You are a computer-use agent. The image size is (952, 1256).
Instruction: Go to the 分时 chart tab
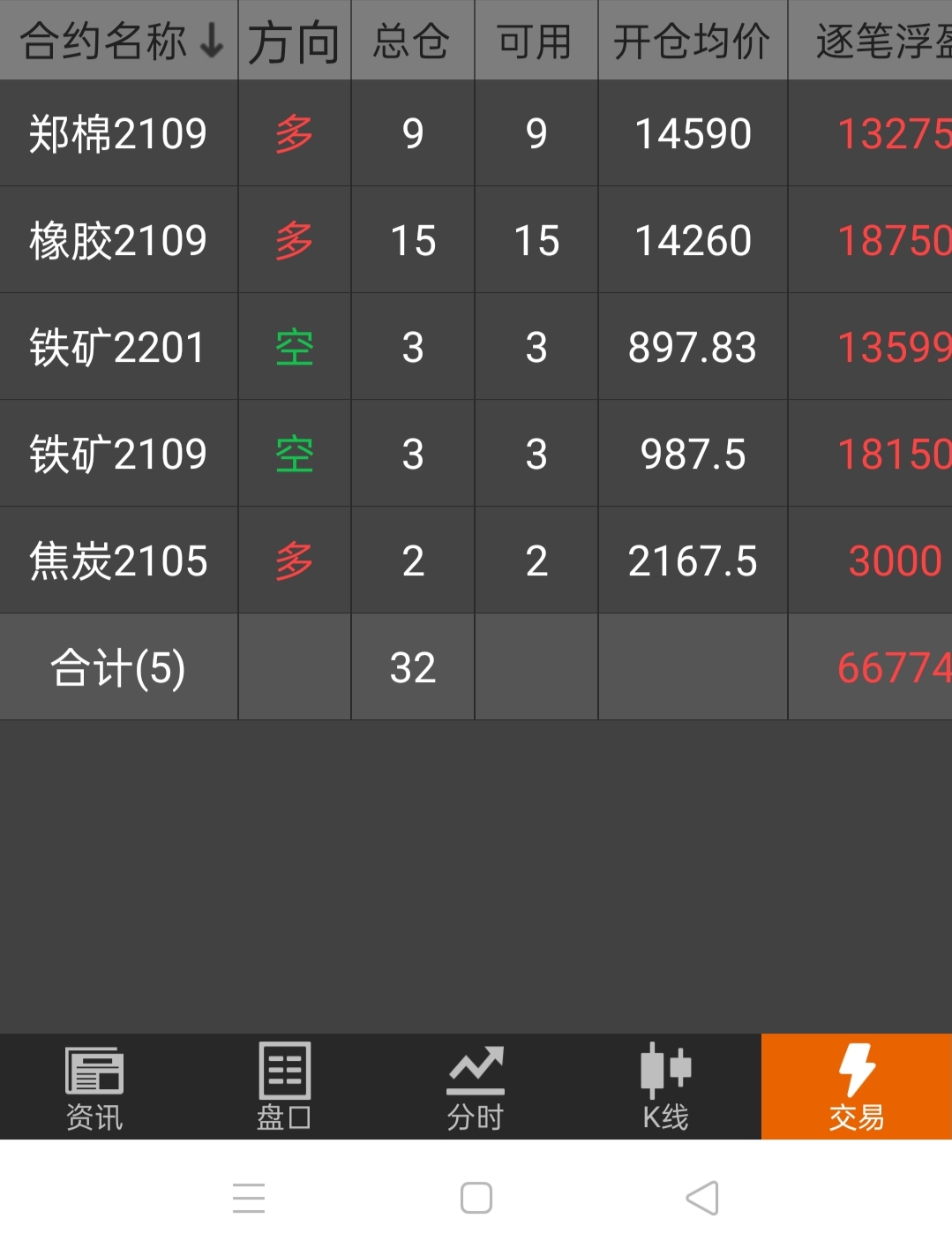coord(475,1087)
